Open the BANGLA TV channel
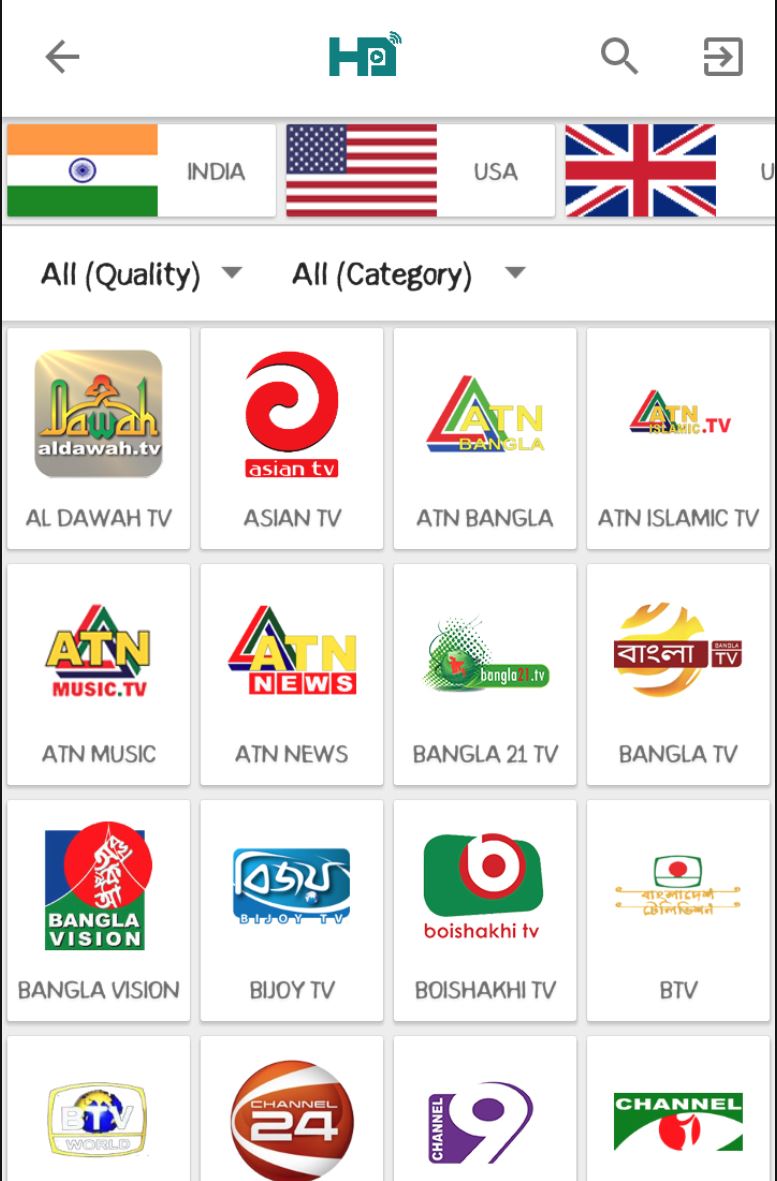The image size is (777, 1181). (x=678, y=674)
